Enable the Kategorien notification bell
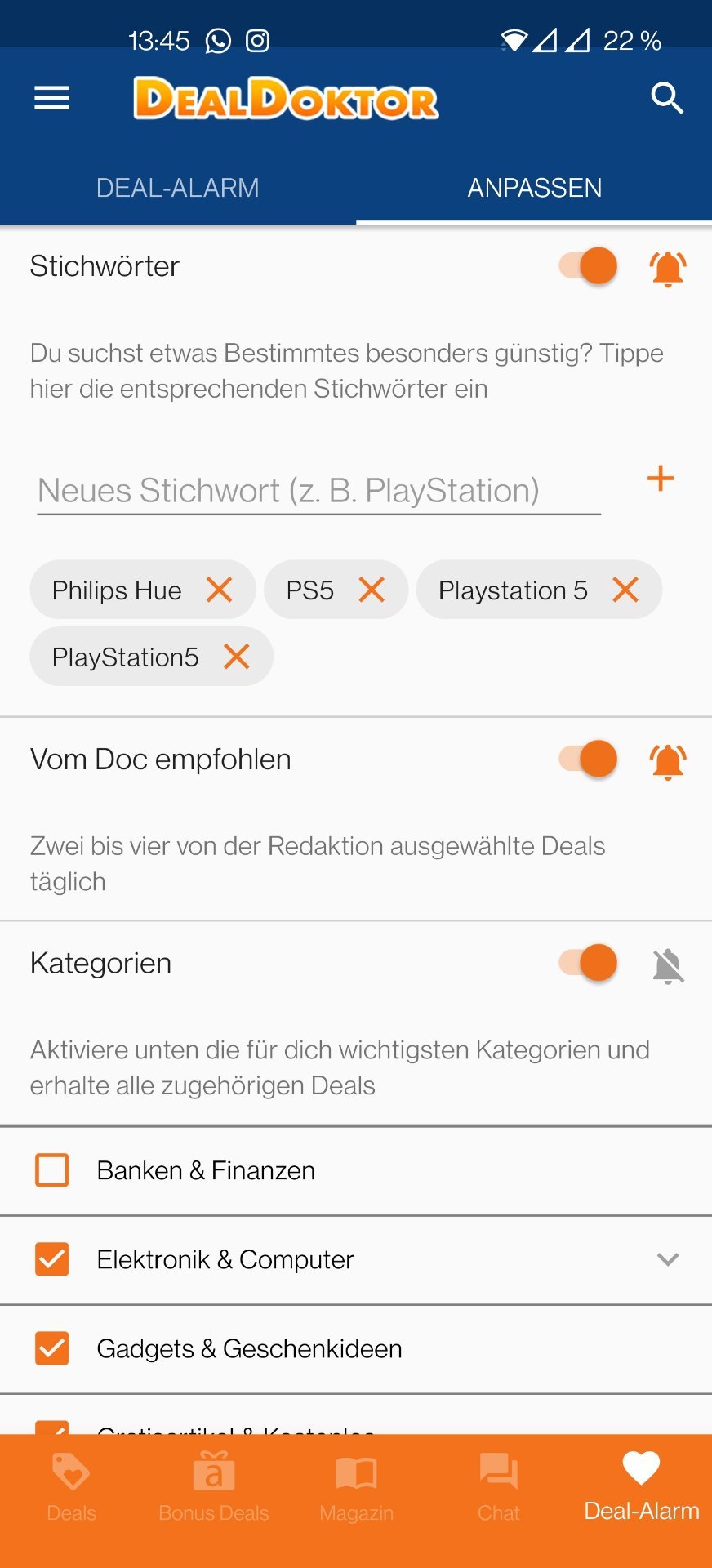Screen dimensions: 712x1568 click(668, 965)
